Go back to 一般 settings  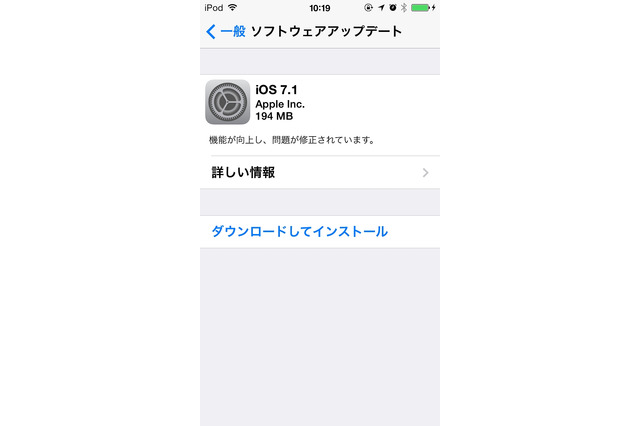tap(226, 31)
